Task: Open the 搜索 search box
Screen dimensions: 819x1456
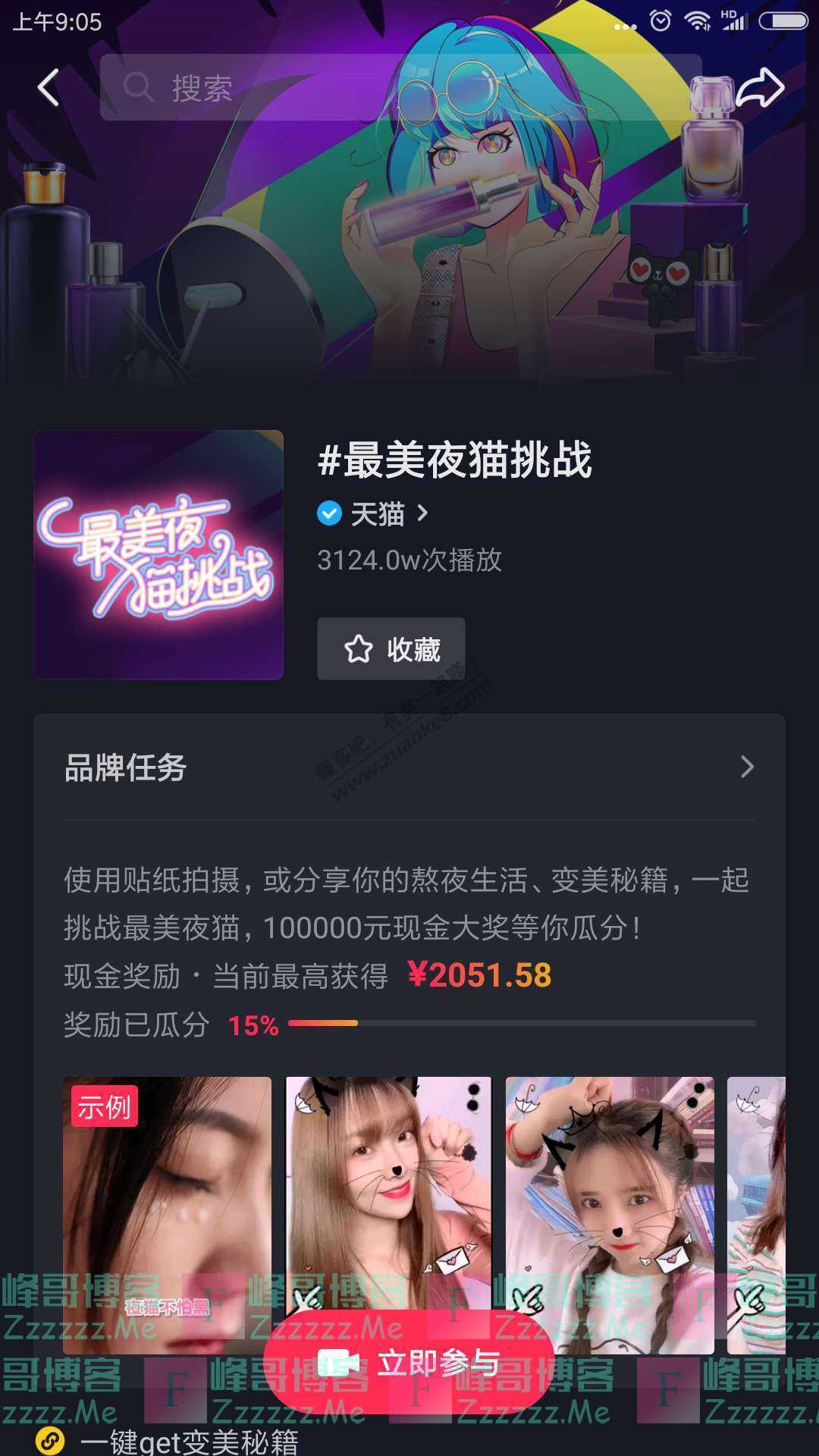Action: pos(400,87)
